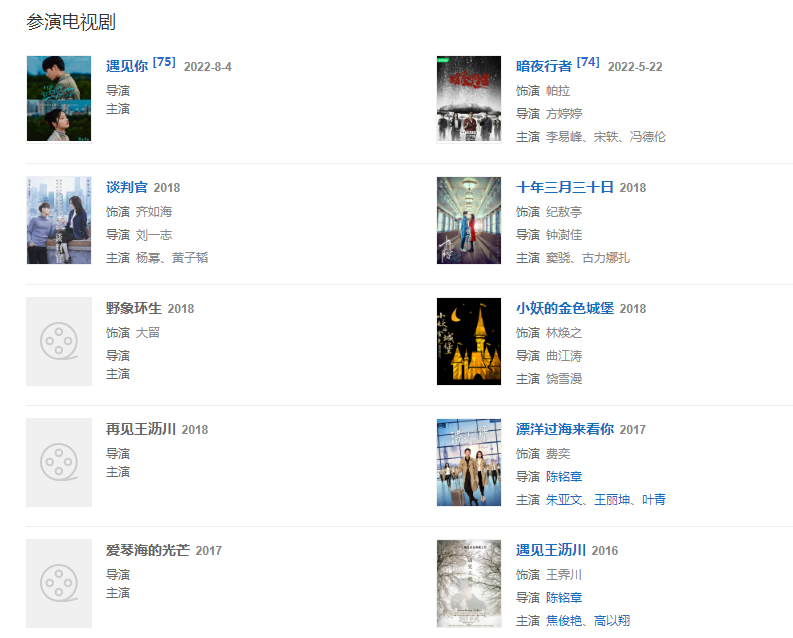Open actor 高以翔's page

click(610, 620)
